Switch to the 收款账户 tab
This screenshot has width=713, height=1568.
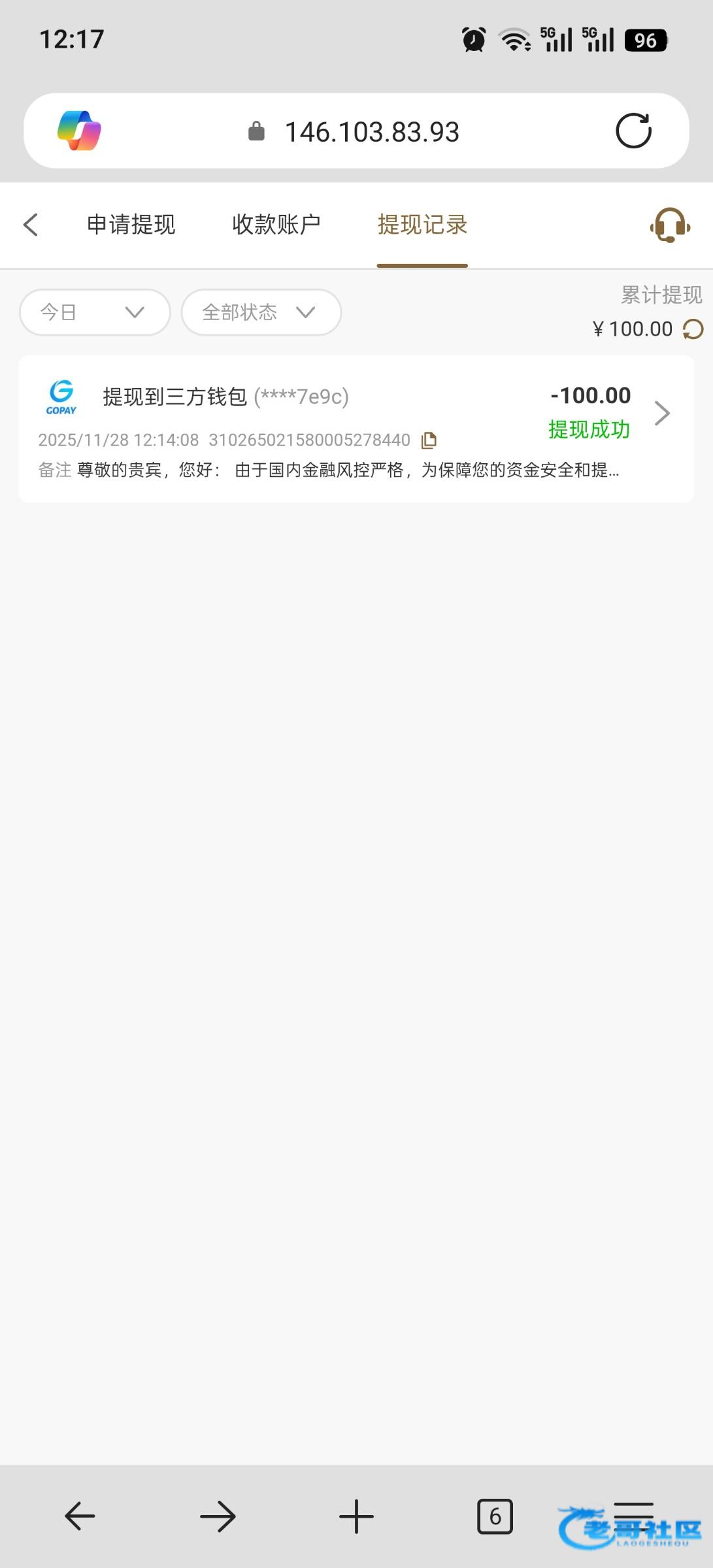click(276, 225)
